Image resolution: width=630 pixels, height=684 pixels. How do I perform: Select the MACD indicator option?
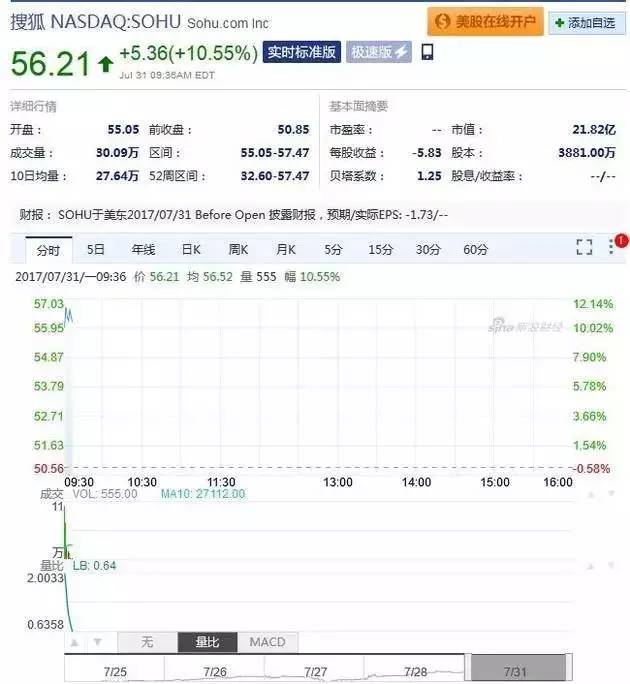pos(268,642)
